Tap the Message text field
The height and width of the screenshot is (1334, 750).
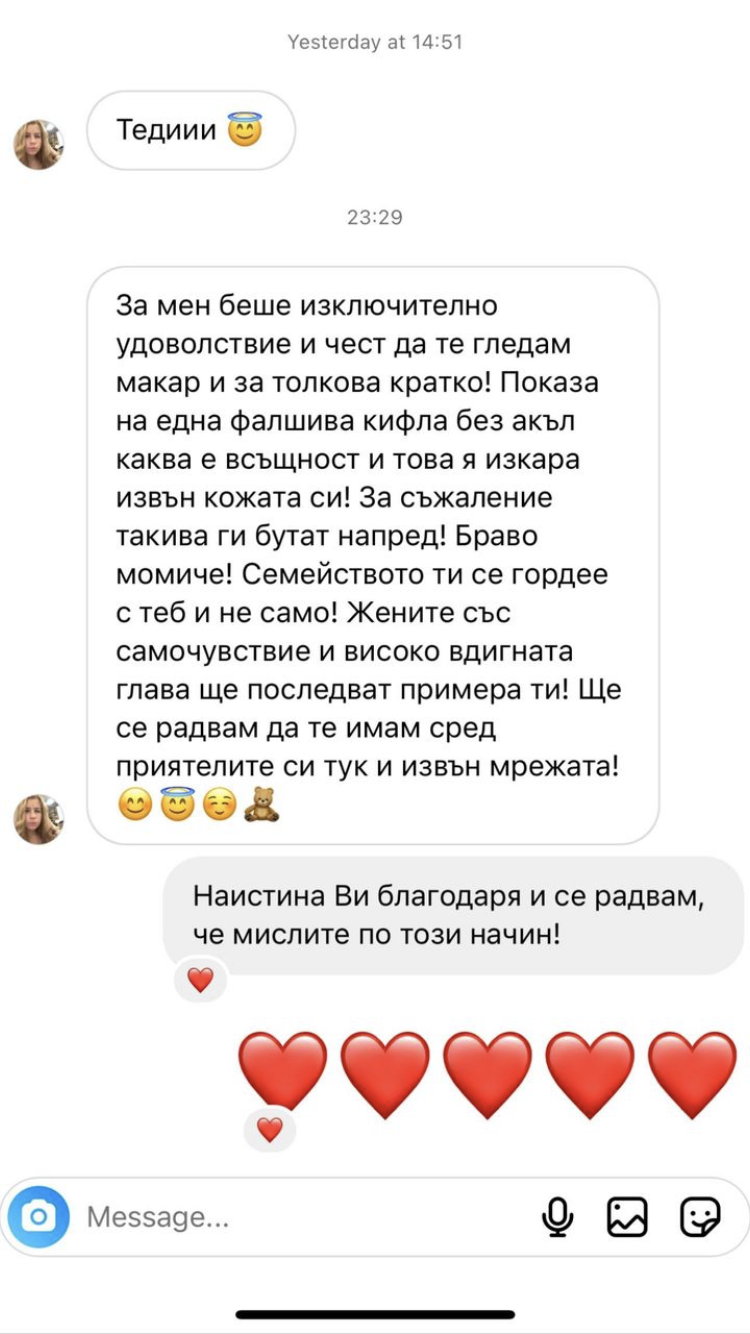(300, 1217)
